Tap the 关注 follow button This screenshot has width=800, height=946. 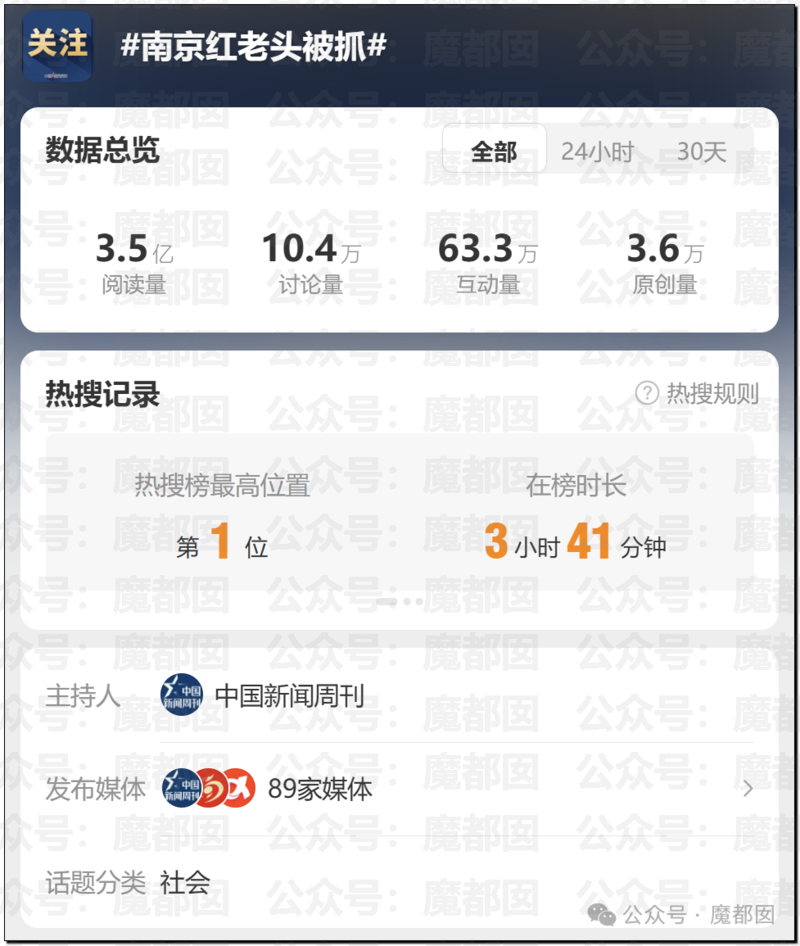(57, 45)
